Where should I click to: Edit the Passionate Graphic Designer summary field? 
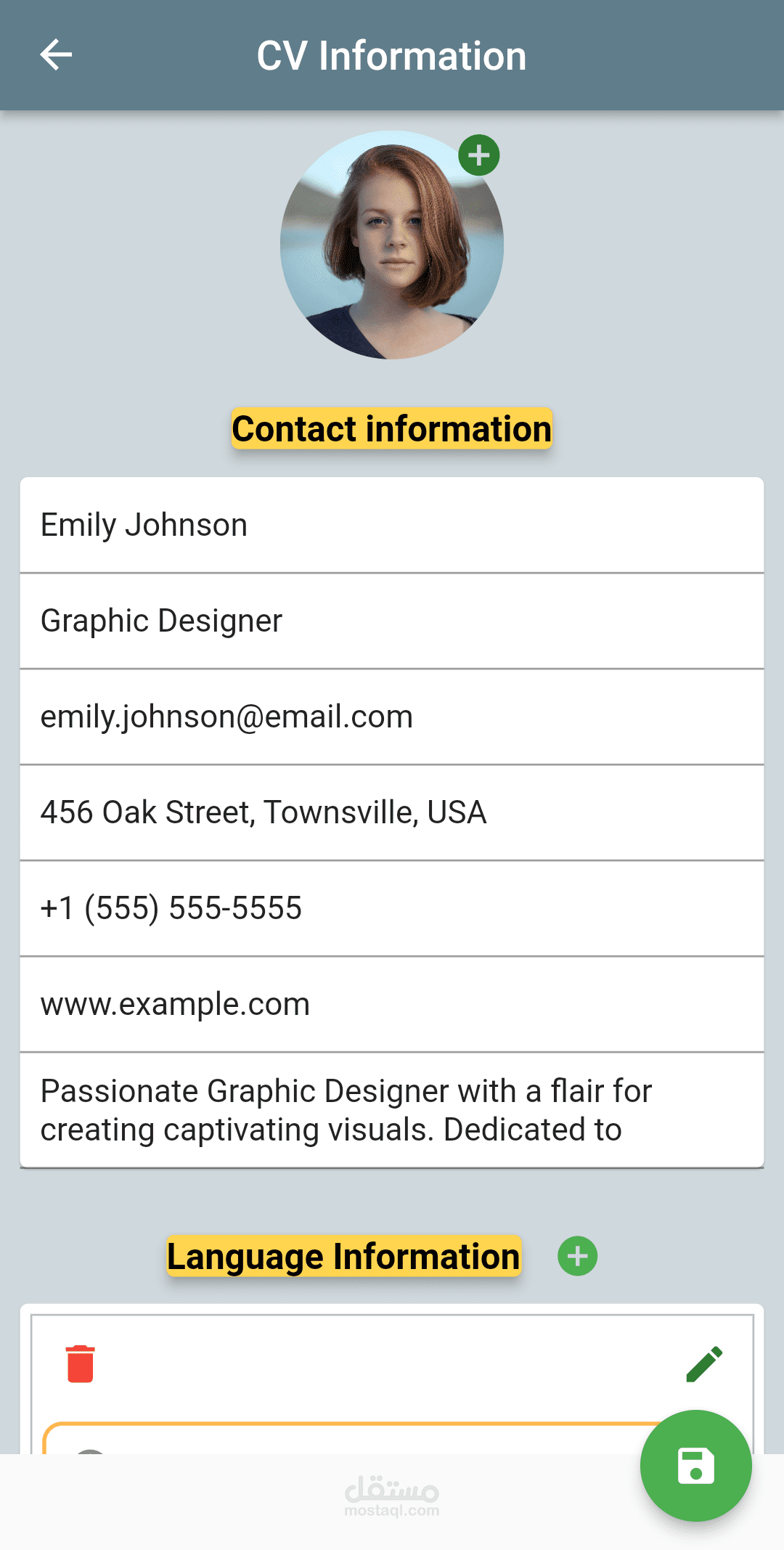tap(392, 1110)
